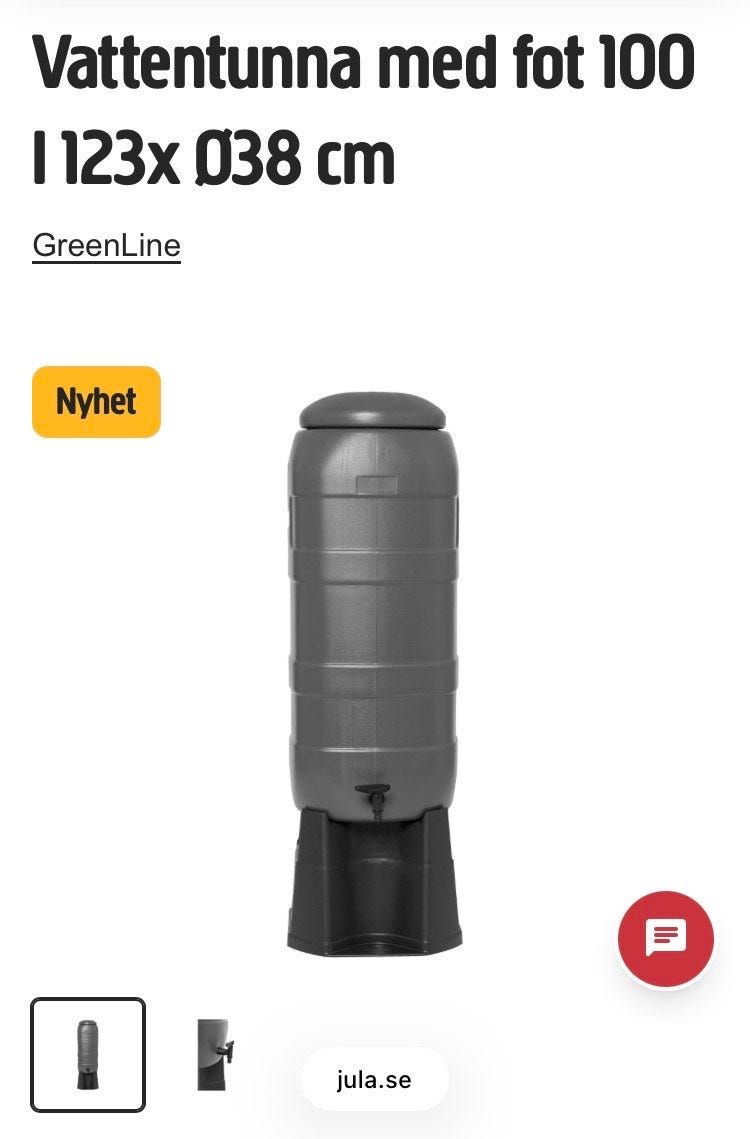
Task: Show the second thumbnail with the tap close-up
Action: click(x=216, y=1054)
